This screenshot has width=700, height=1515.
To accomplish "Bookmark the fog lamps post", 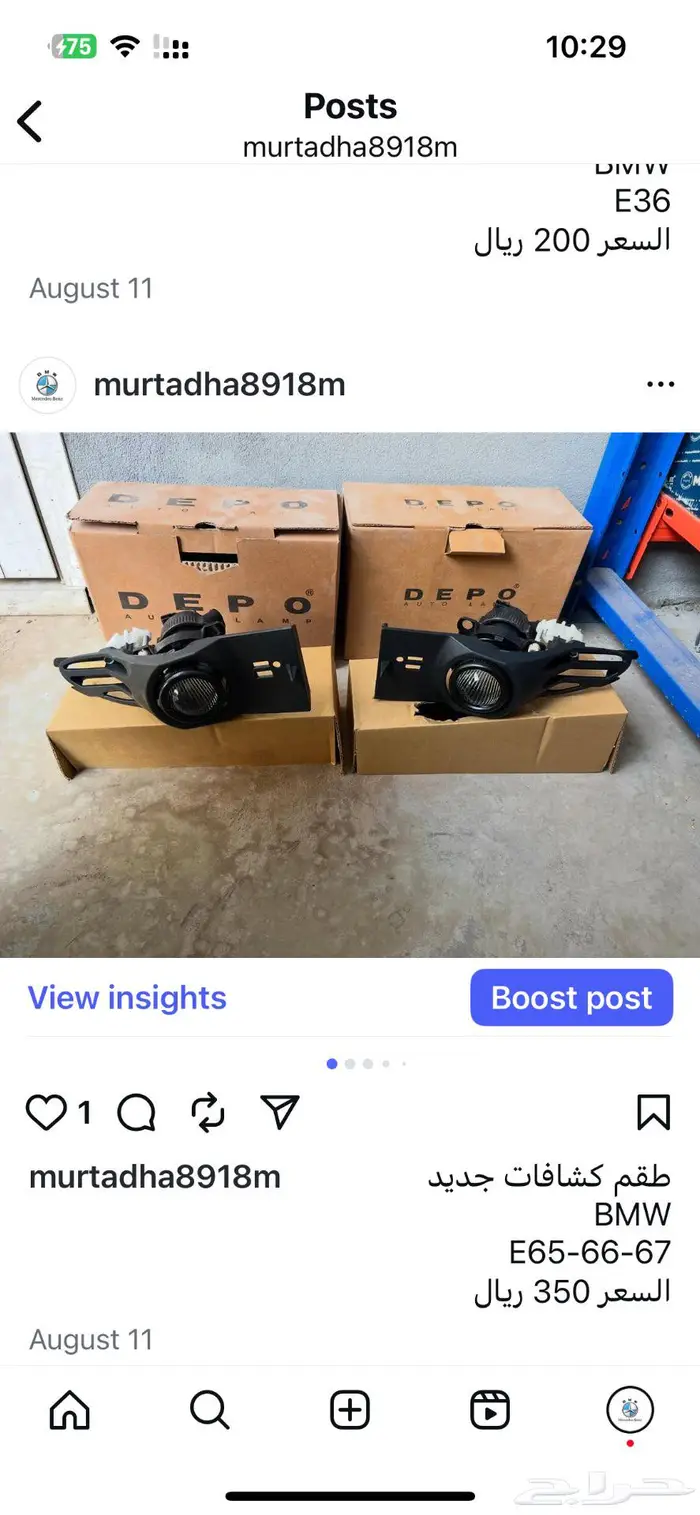I will click(x=653, y=1112).
